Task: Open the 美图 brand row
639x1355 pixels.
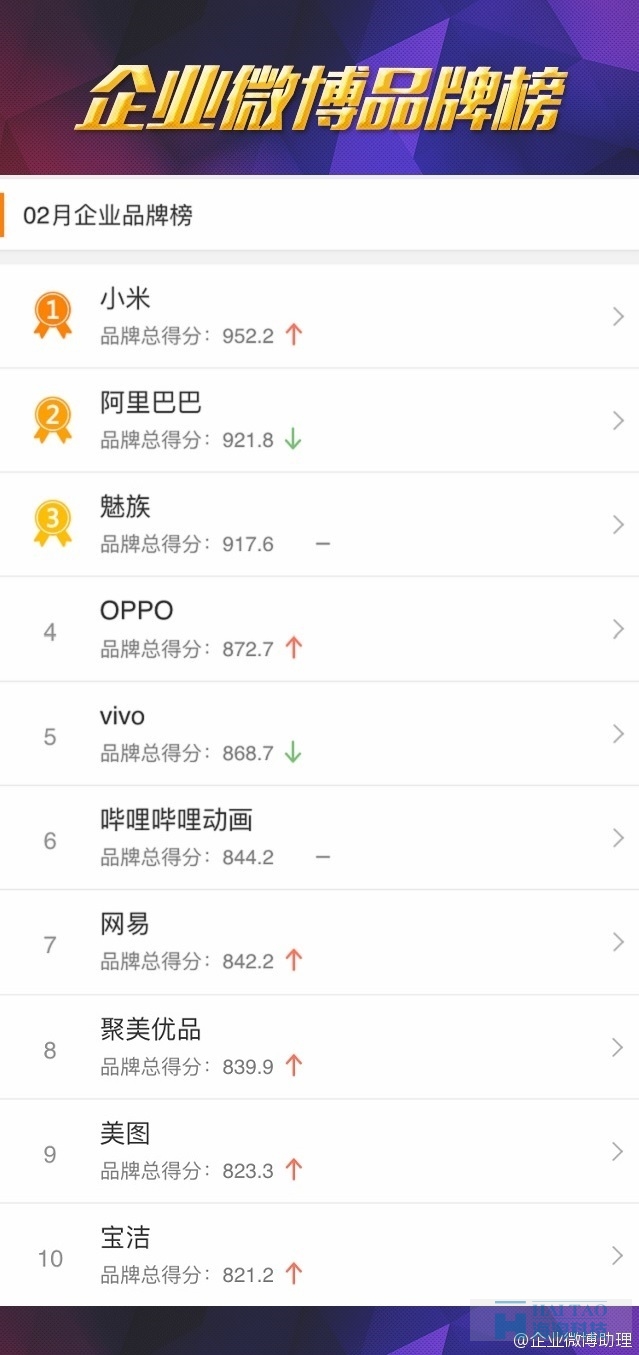Action: click(319, 1151)
